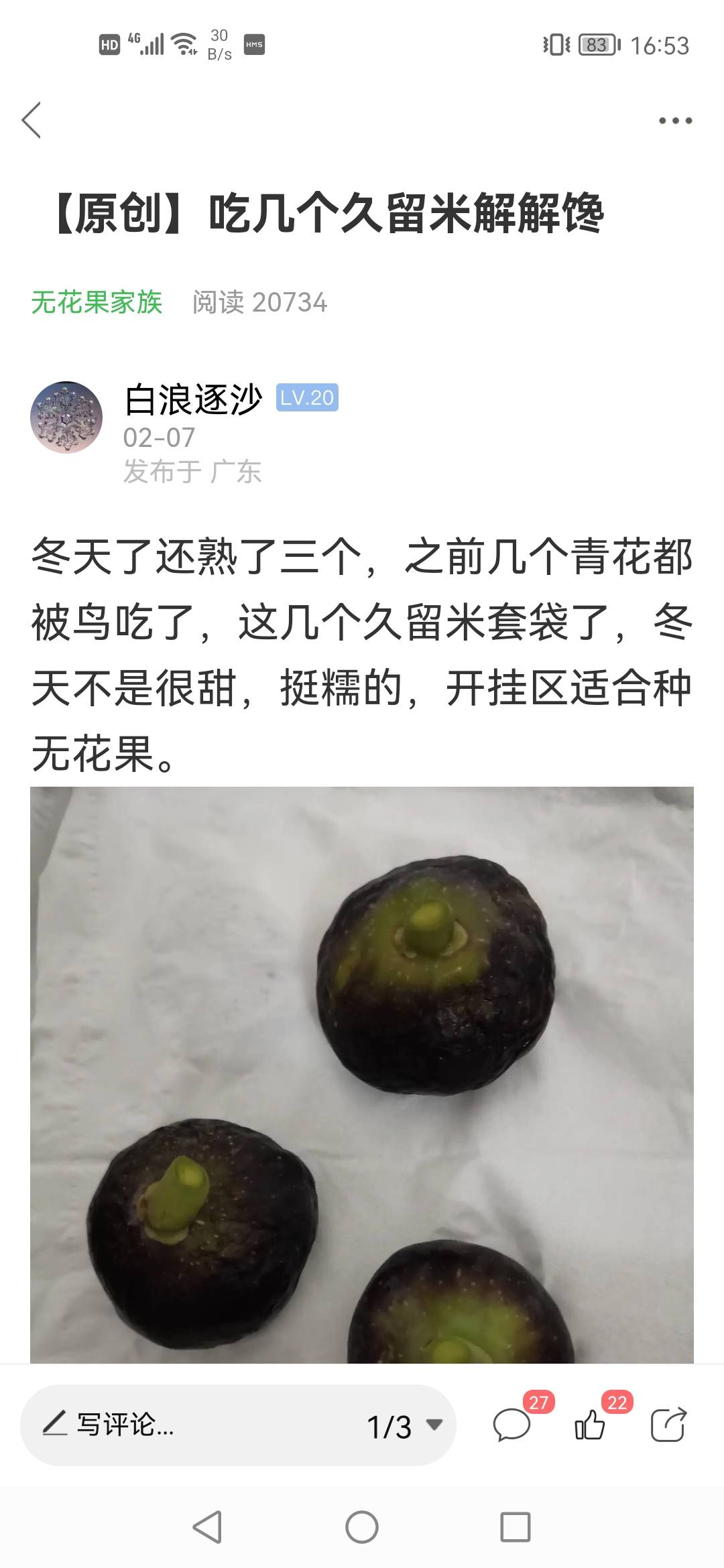Tap the system home button
Image resolution: width=724 pixels, height=1568 pixels.
pos(362,1528)
